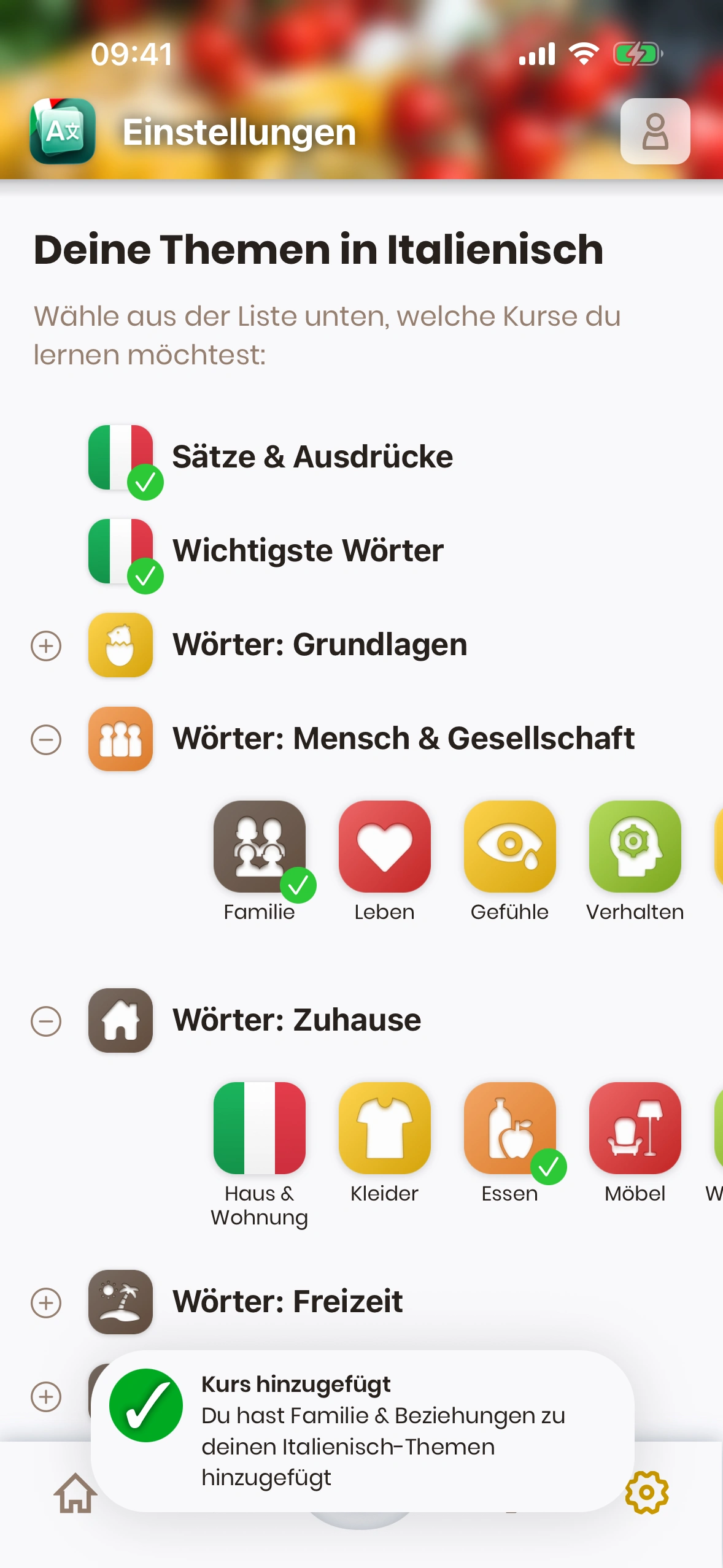Image resolution: width=723 pixels, height=1568 pixels.
Task: Add the Möbel topic
Action: (635, 1128)
